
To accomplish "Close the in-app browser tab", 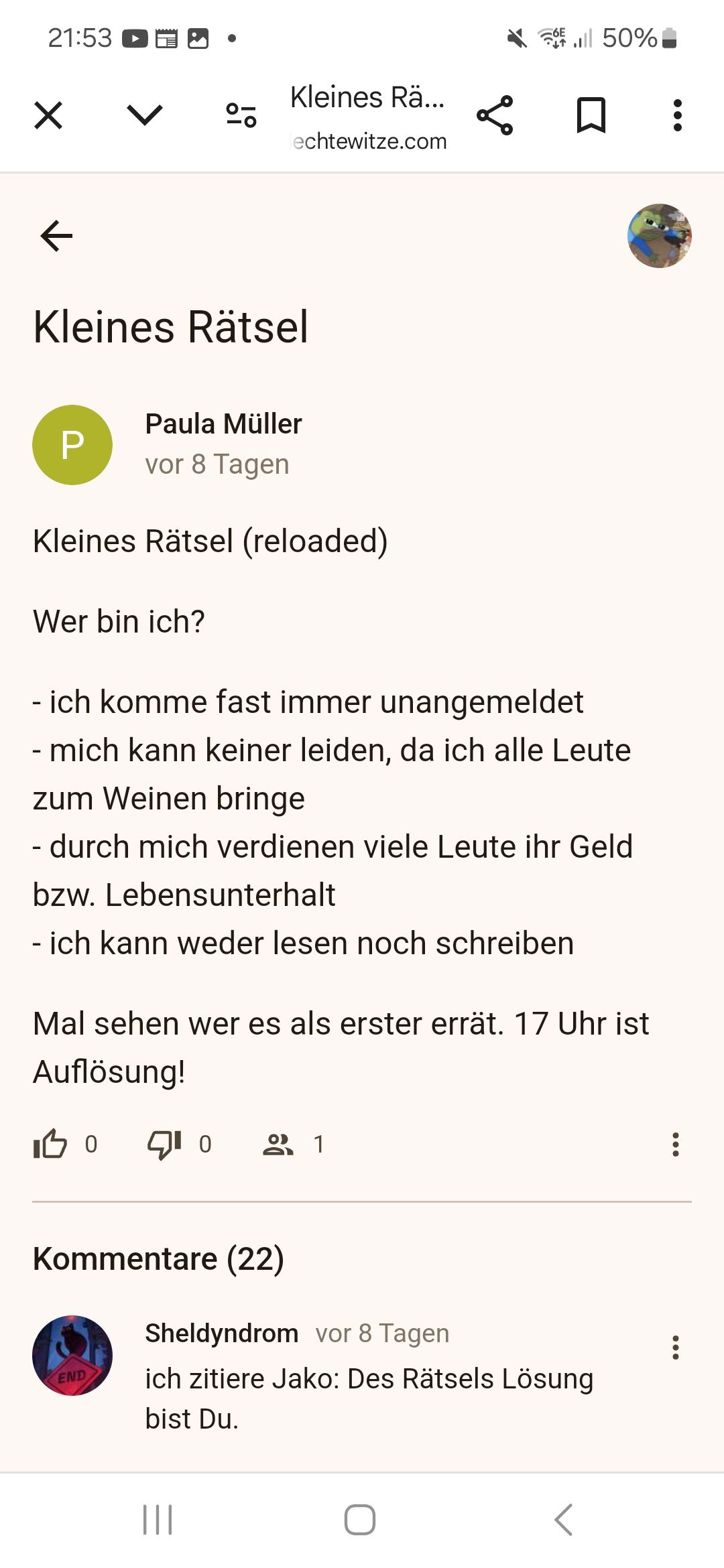I will 48,115.
